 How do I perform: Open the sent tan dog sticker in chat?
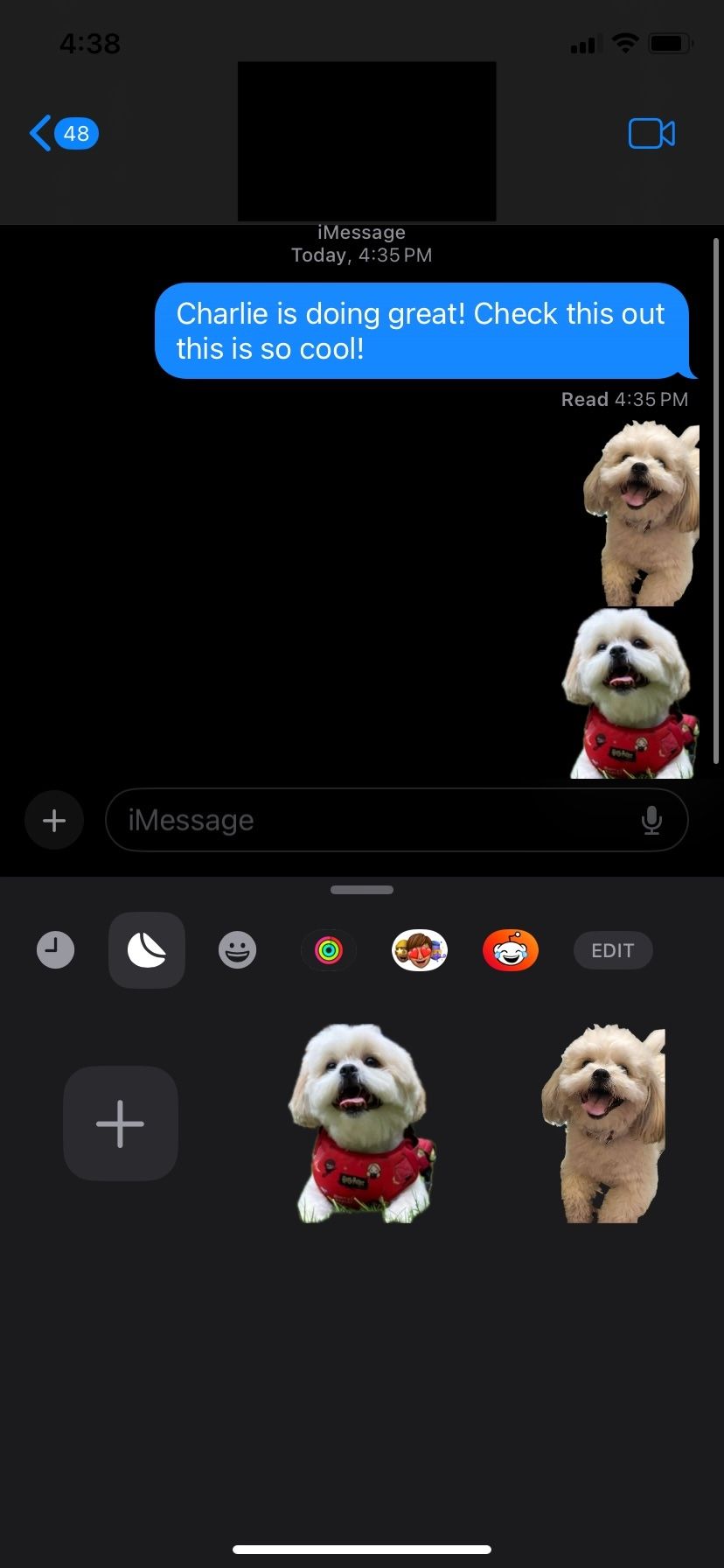click(643, 514)
